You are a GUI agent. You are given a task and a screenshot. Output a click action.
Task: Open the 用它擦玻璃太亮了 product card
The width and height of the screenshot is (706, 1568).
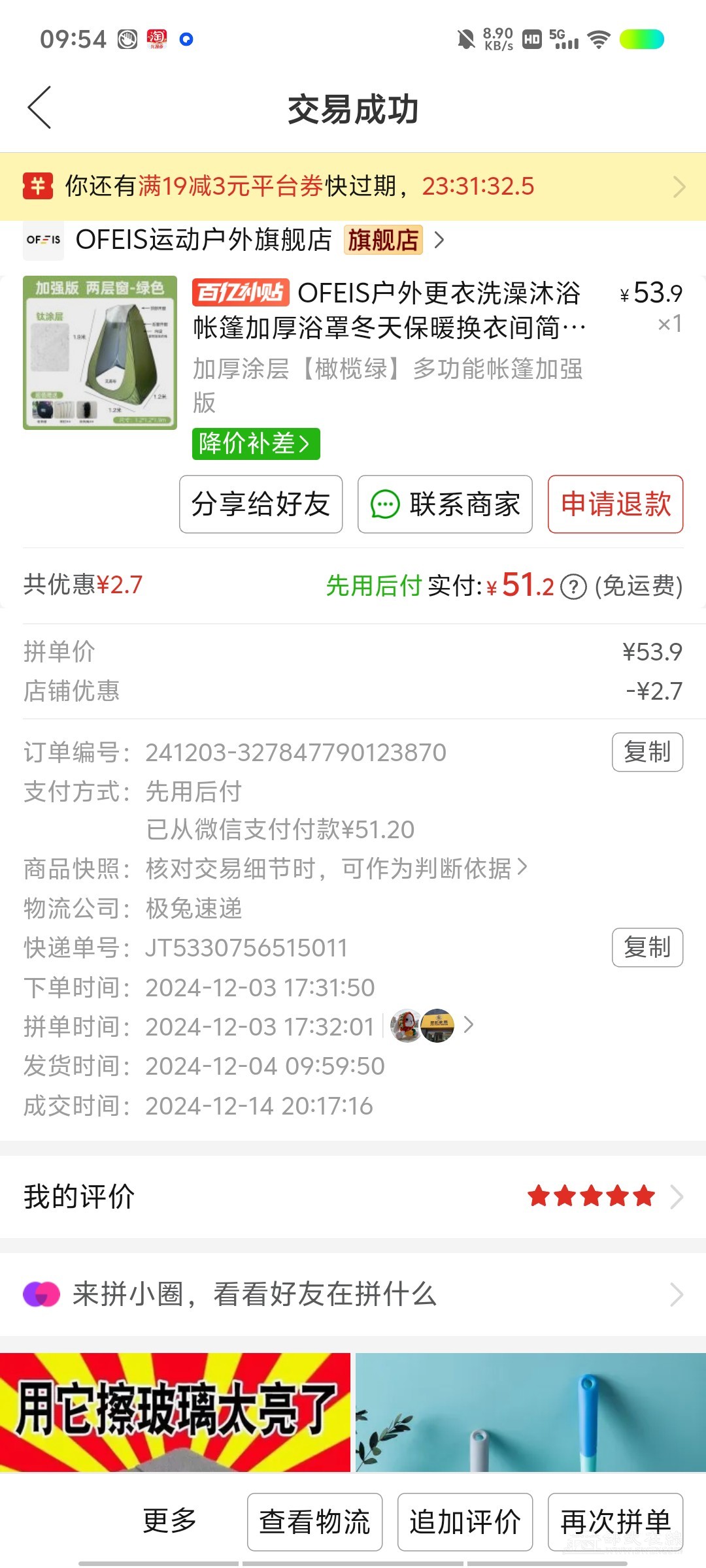(175, 1413)
